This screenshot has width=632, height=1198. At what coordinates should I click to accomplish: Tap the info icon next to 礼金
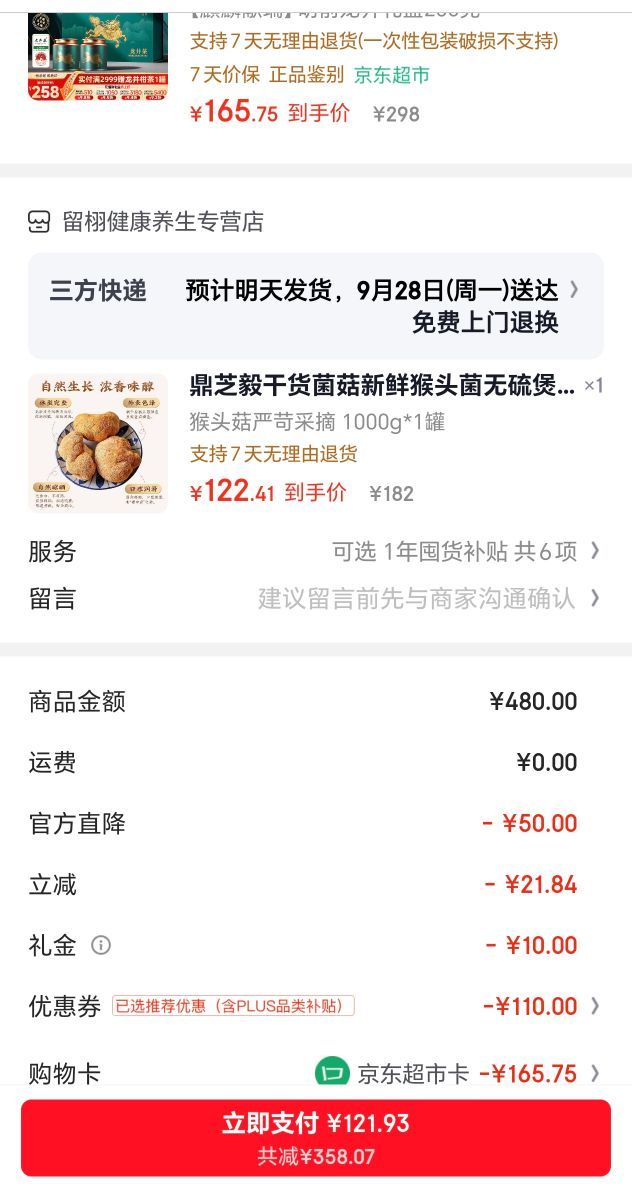[x=101, y=945]
